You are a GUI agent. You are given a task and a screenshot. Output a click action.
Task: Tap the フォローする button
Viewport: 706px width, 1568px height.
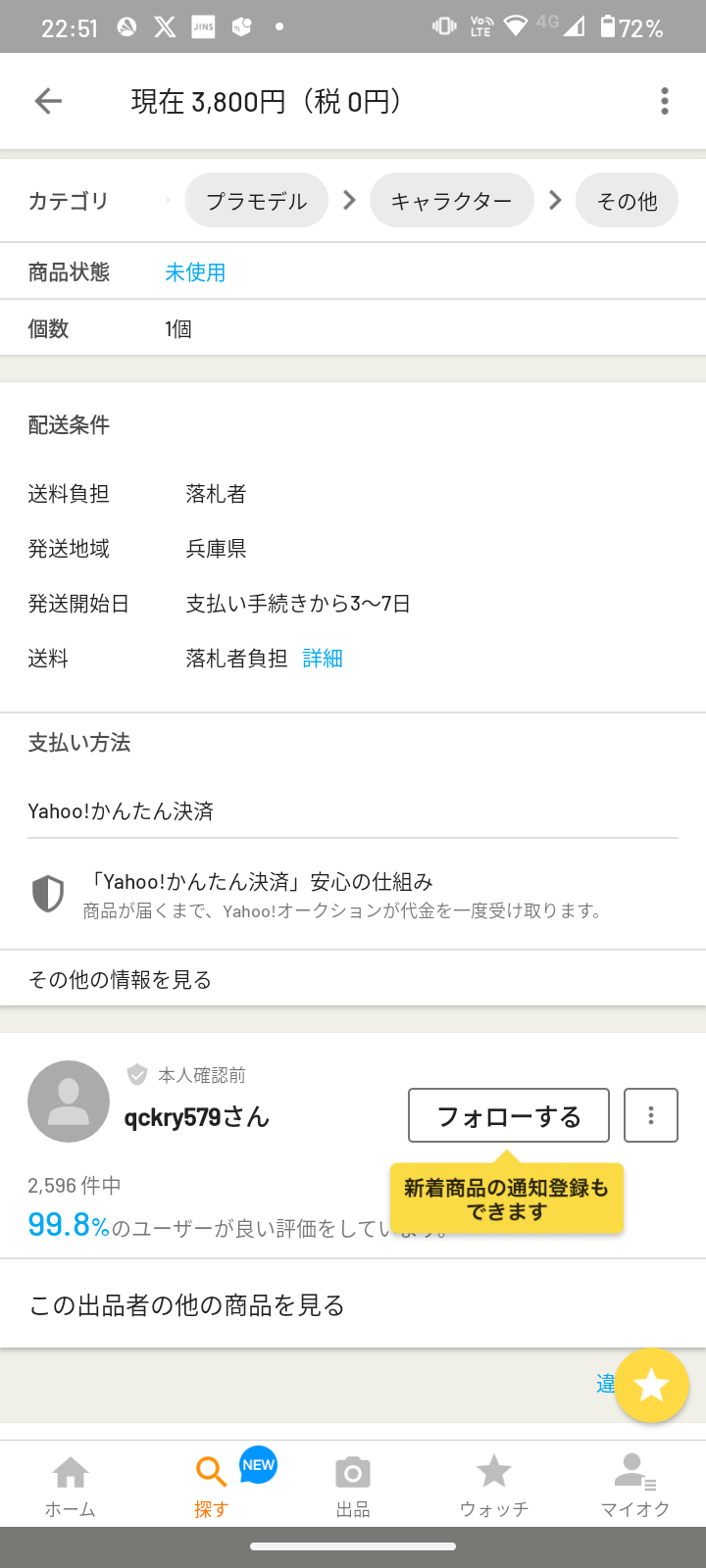pos(509,1115)
